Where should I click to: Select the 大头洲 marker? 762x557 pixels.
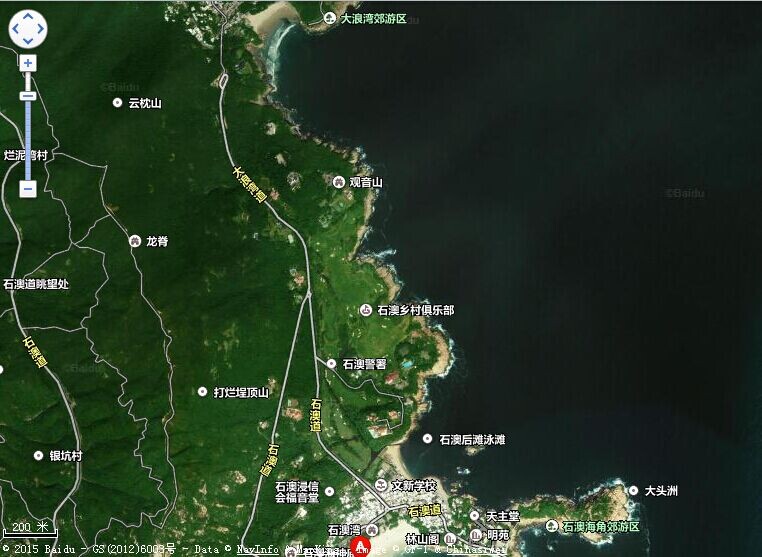(x=632, y=491)
